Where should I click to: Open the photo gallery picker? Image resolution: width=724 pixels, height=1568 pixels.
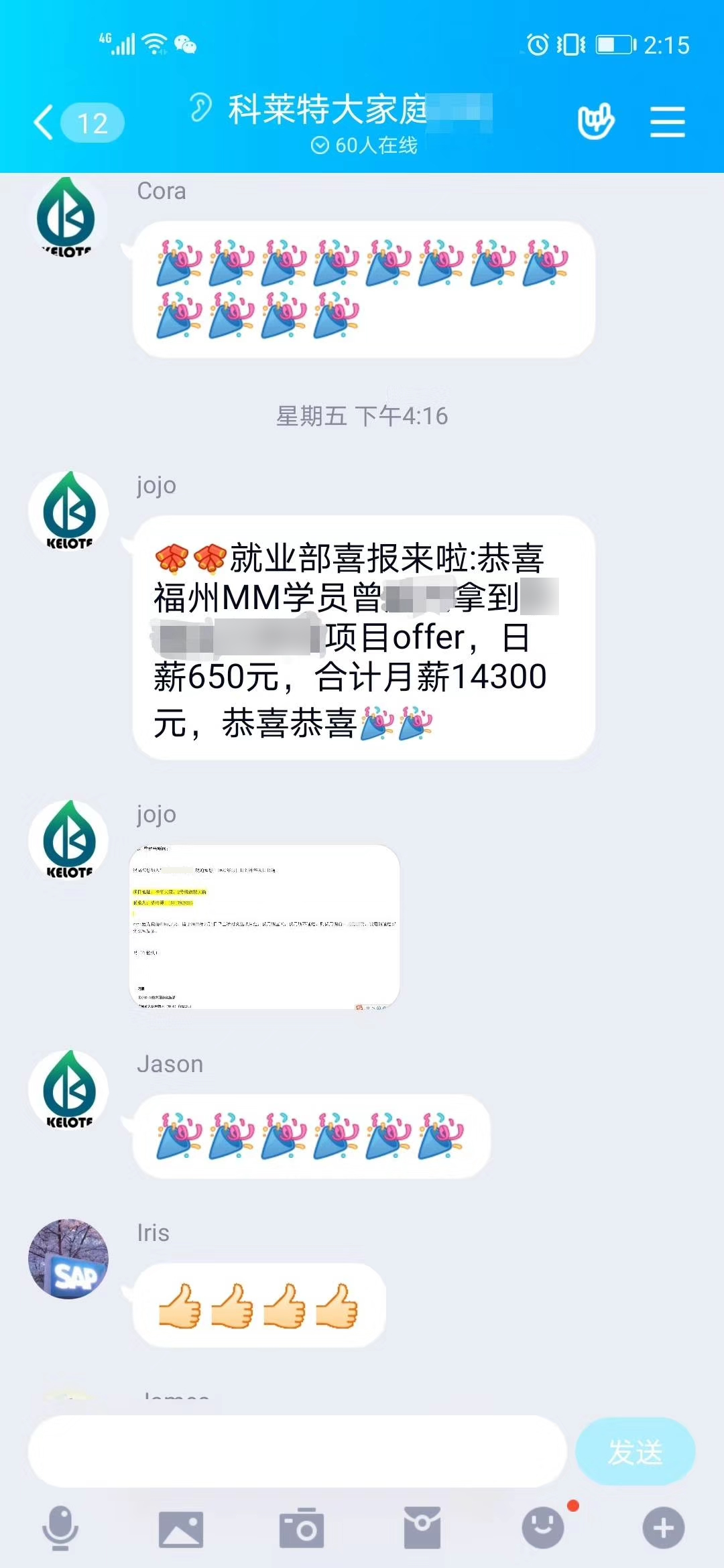(180, 1529)
